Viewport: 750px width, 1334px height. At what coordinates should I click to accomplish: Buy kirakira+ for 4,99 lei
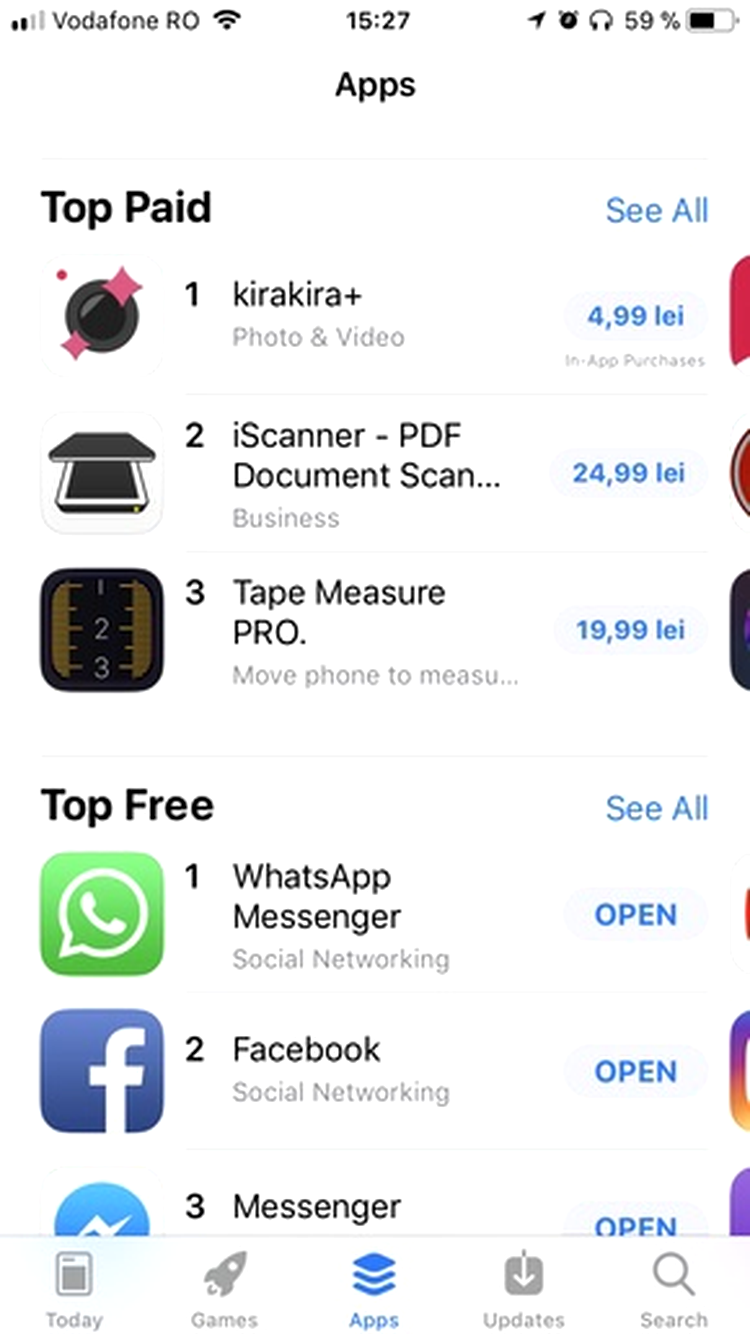click(x=635, y=316)
